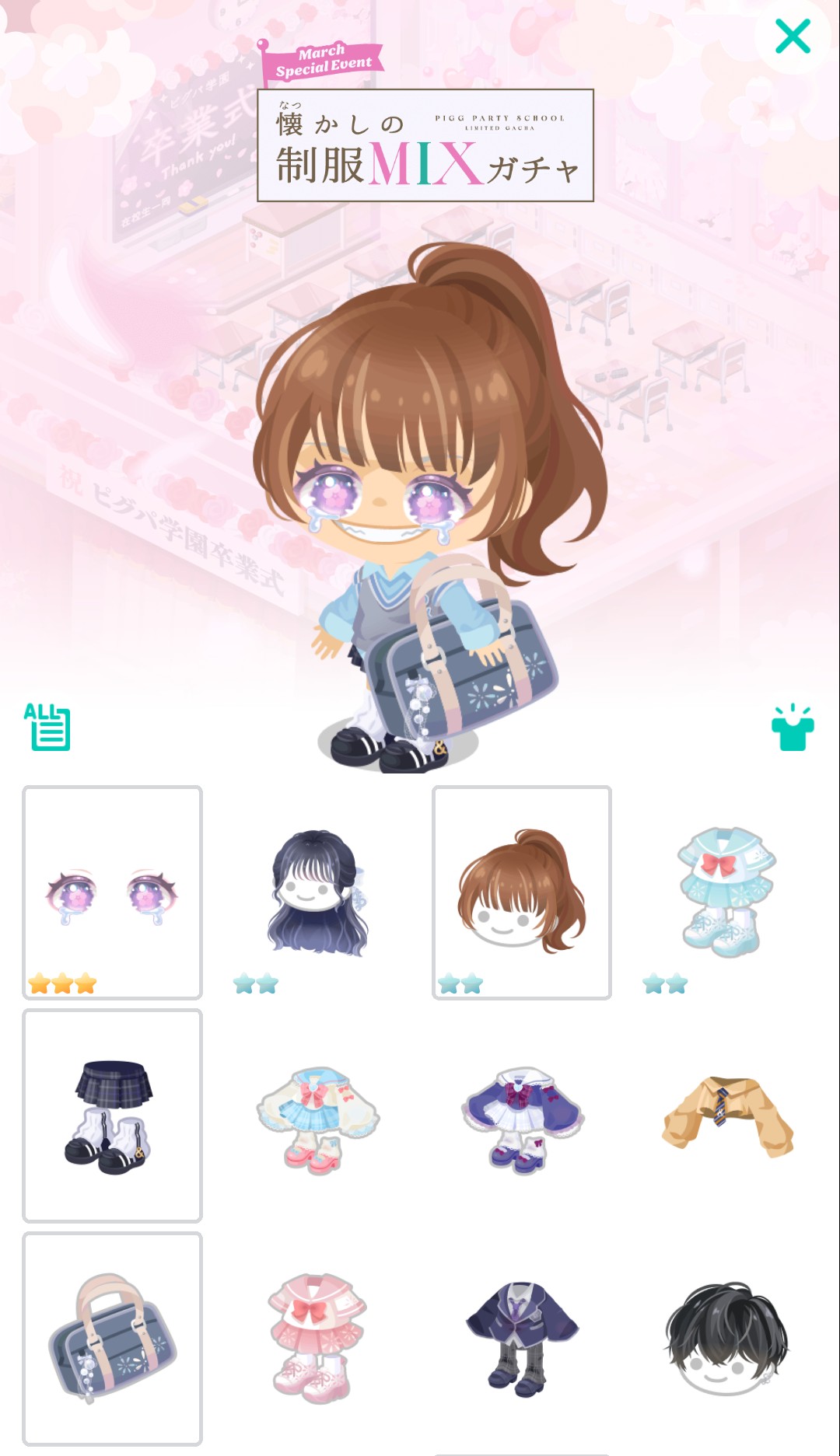Select the navy school bag item

pyautogui.click(x=113, y=1338)
